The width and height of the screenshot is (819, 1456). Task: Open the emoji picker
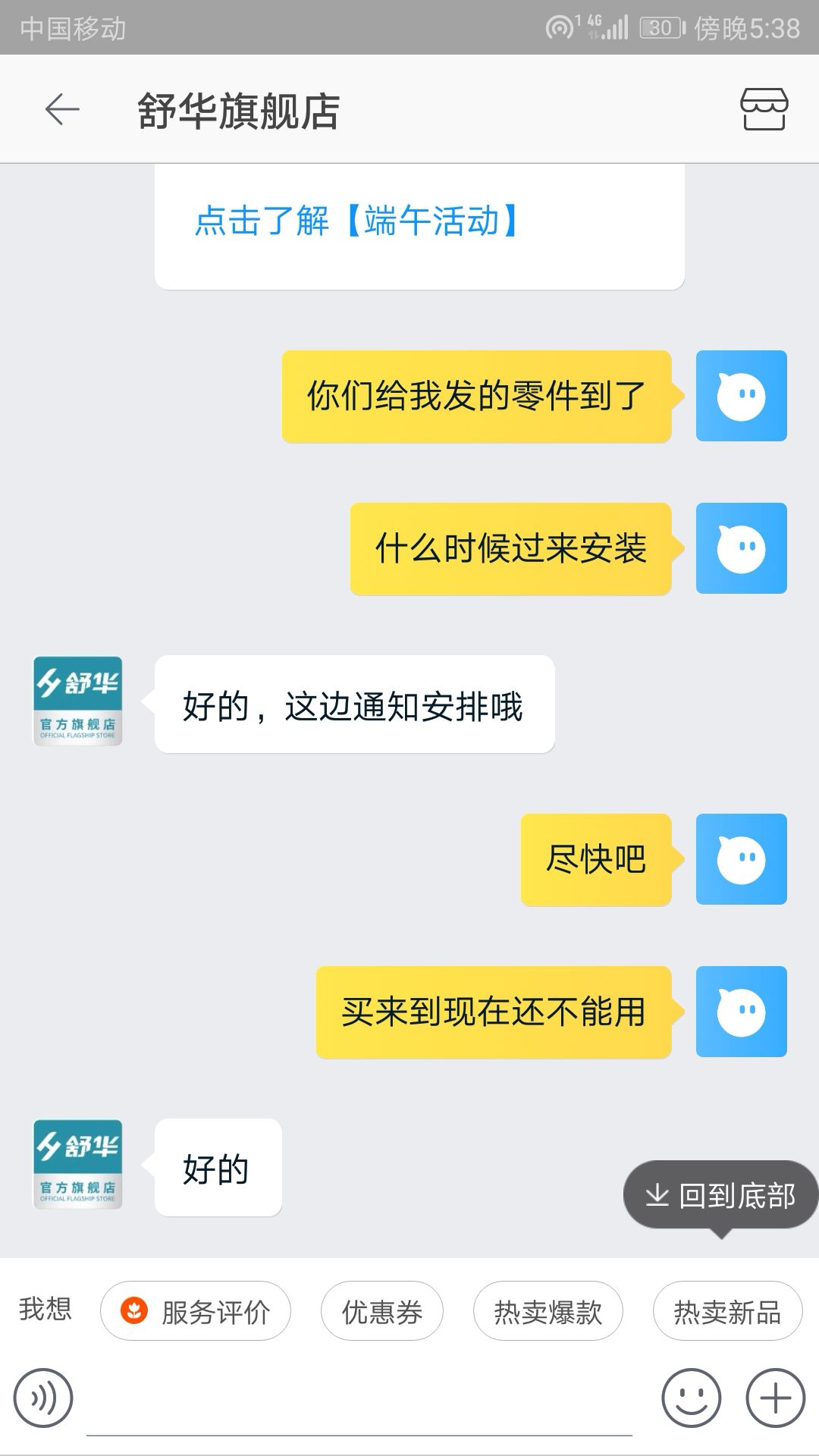(x=692, y=1398)
